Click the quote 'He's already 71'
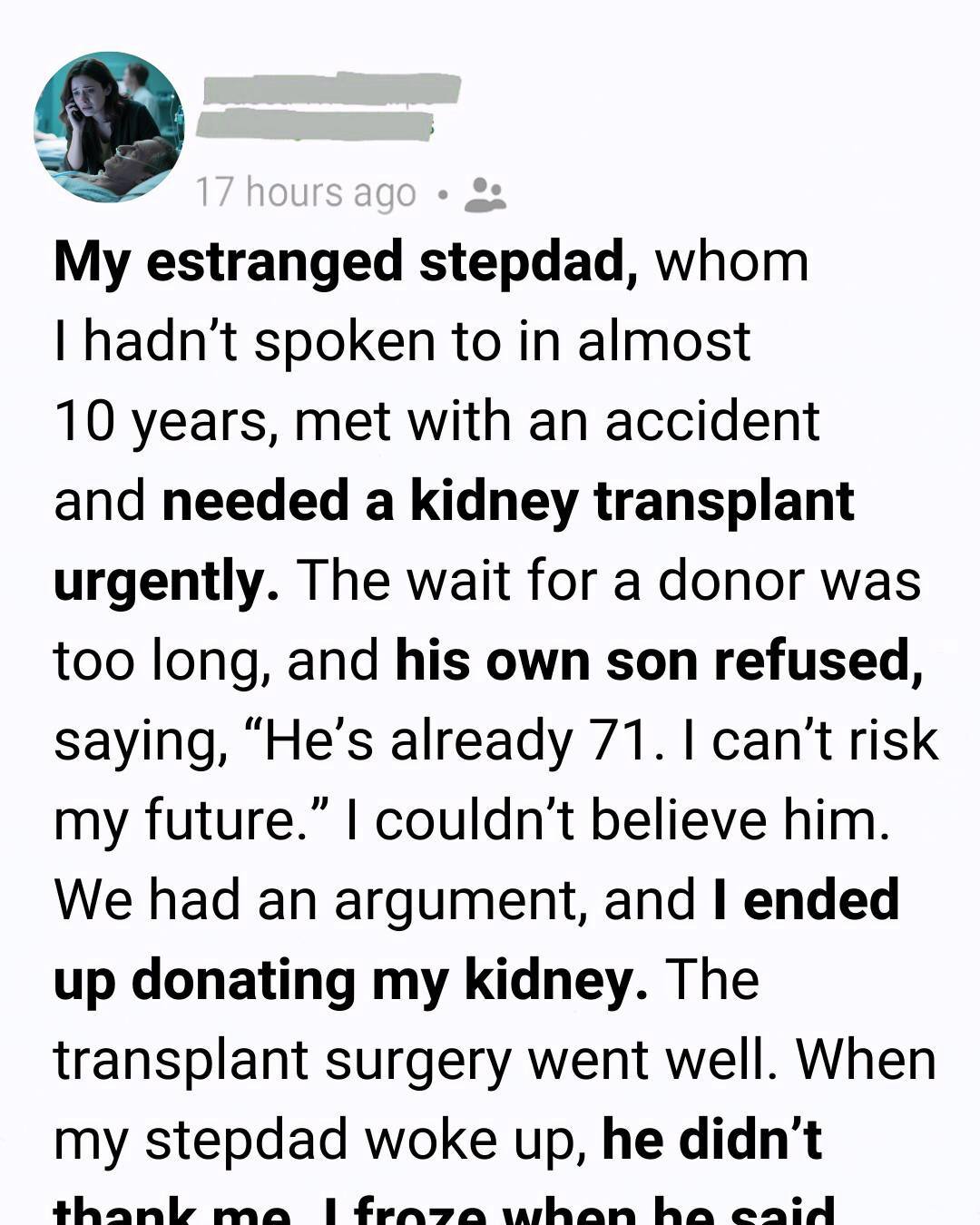Viewport: 980px width, 1225px height. [454, 742]
